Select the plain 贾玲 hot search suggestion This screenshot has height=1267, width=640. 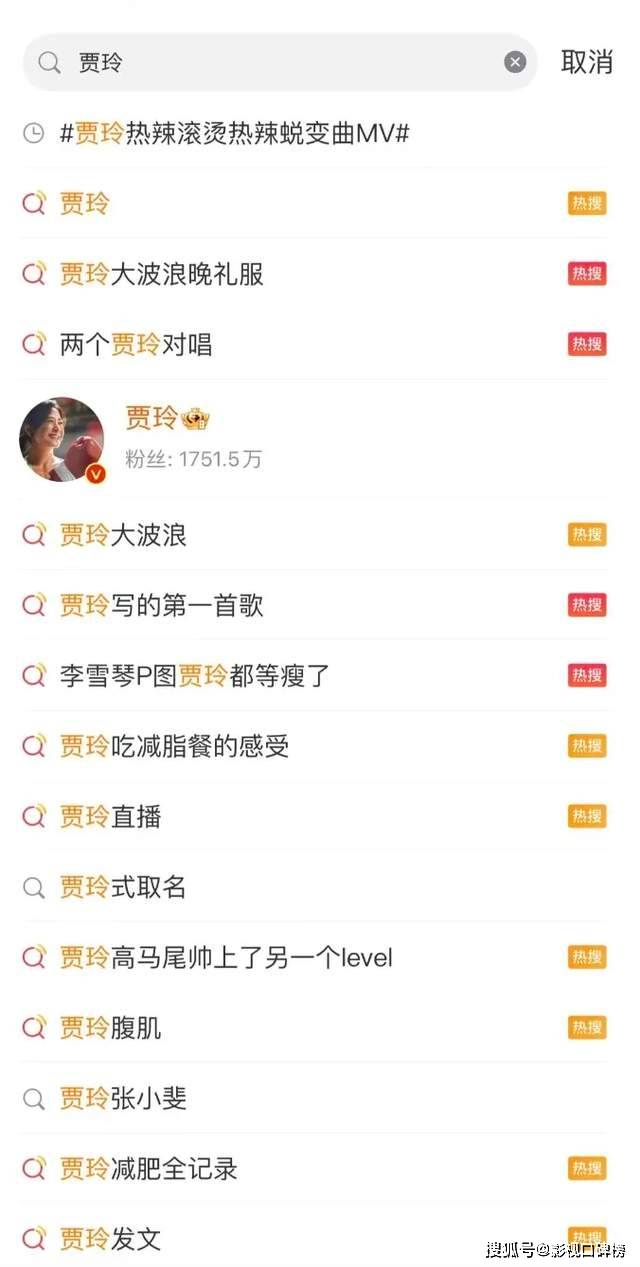click(86, 204)
